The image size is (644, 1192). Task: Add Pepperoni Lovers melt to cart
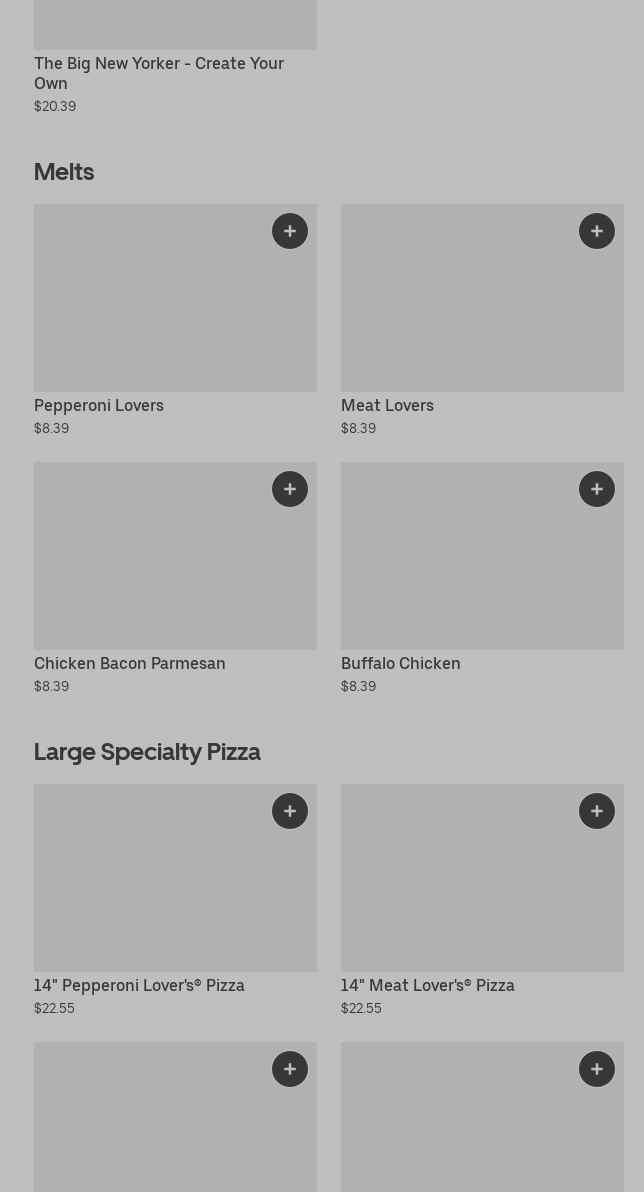click(x=290, y=231)
